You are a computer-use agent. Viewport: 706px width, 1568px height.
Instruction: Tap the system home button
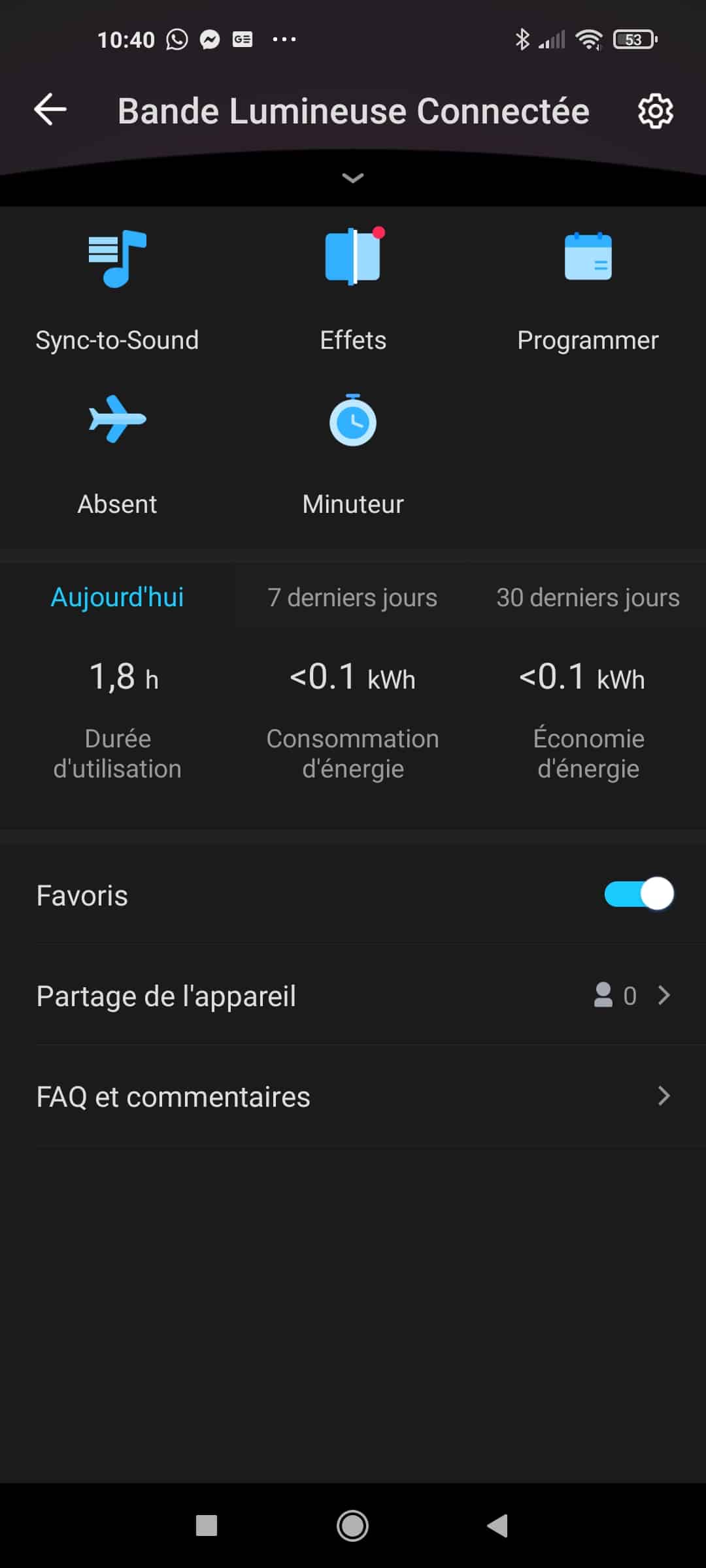pos(353,1526)
